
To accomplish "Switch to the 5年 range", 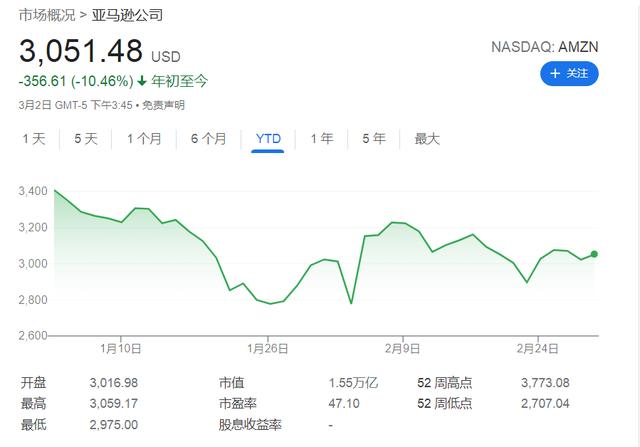I will pos(373,139).
